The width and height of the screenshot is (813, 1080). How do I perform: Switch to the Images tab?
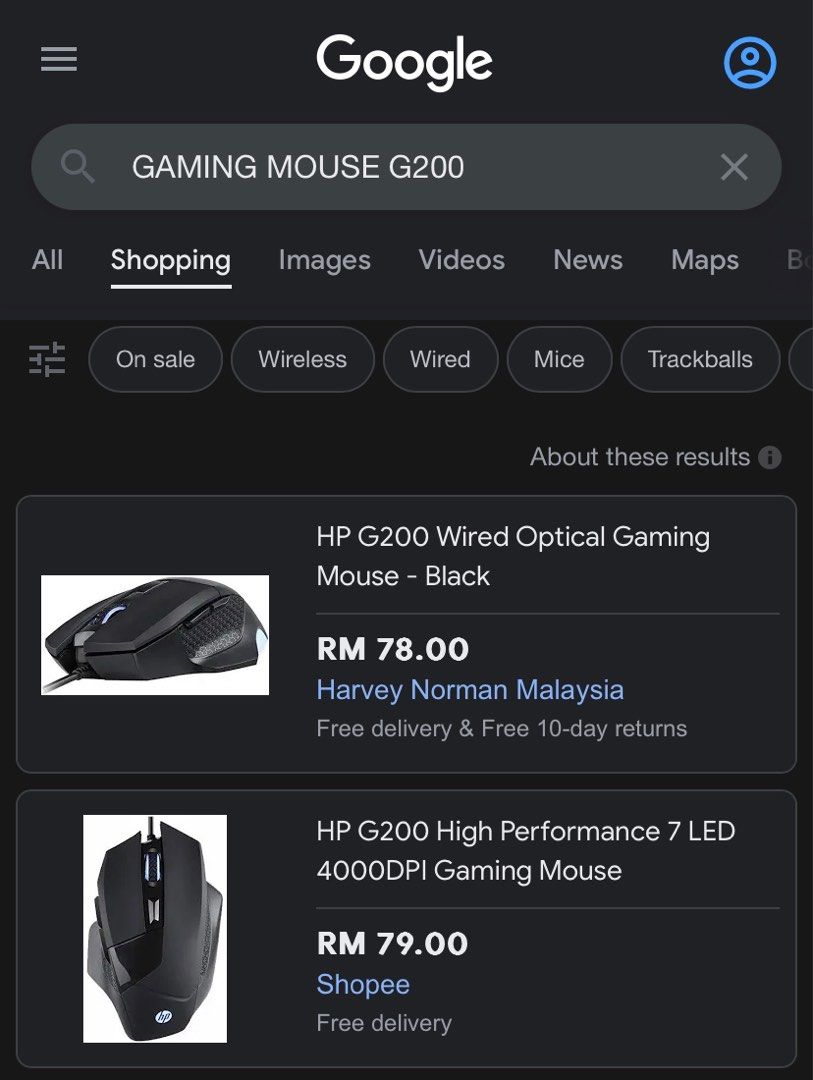pos(324,260)
